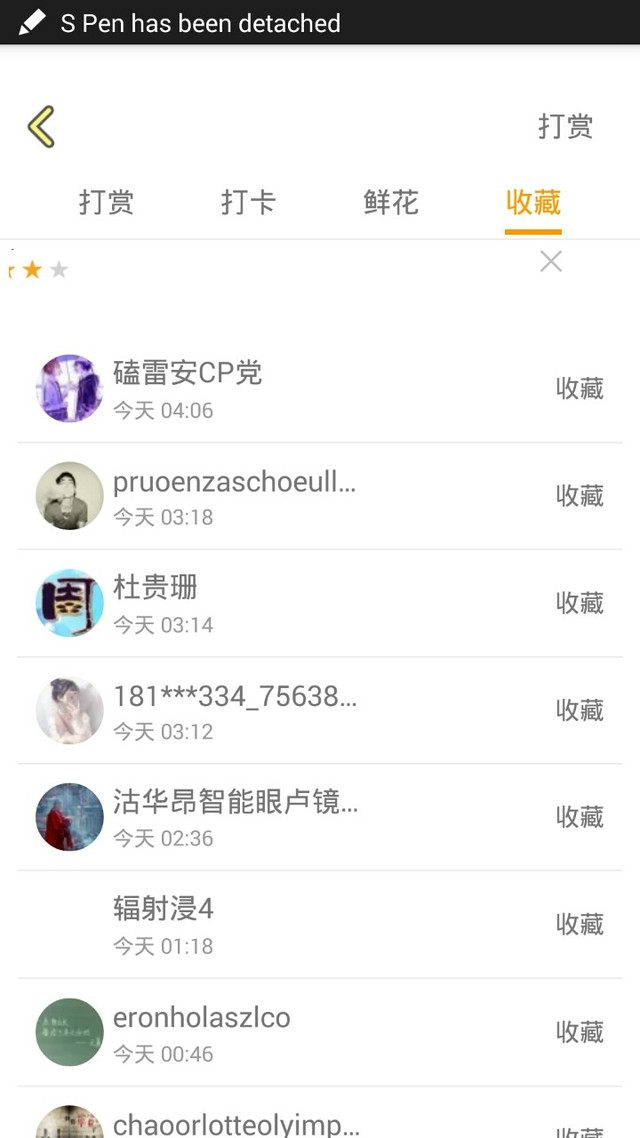Go back using the yellow arrow
Image resolution: width=640 pixels, height=1138 pixels.
point(42,127)
